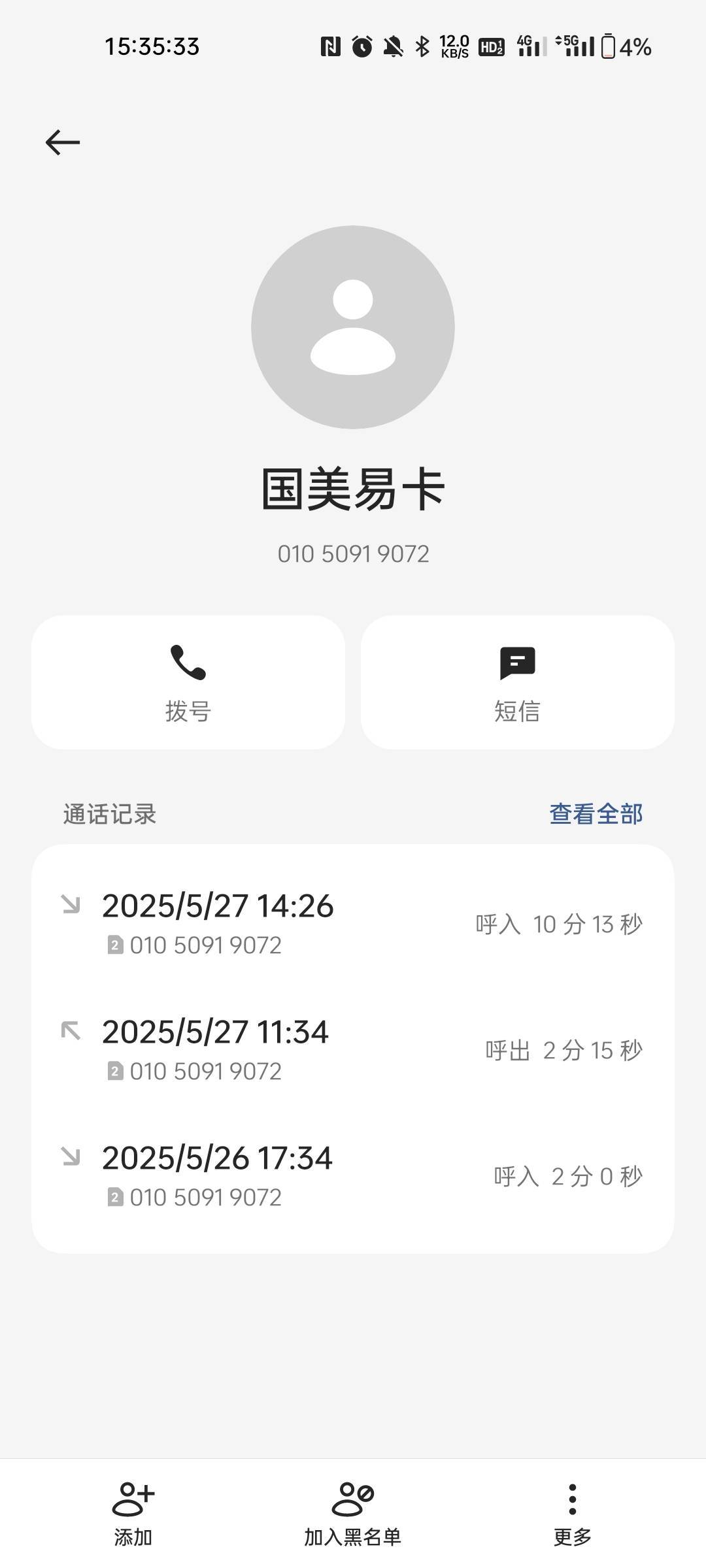Open the call record from 2025/5/27 14:26

coord(353,924)
